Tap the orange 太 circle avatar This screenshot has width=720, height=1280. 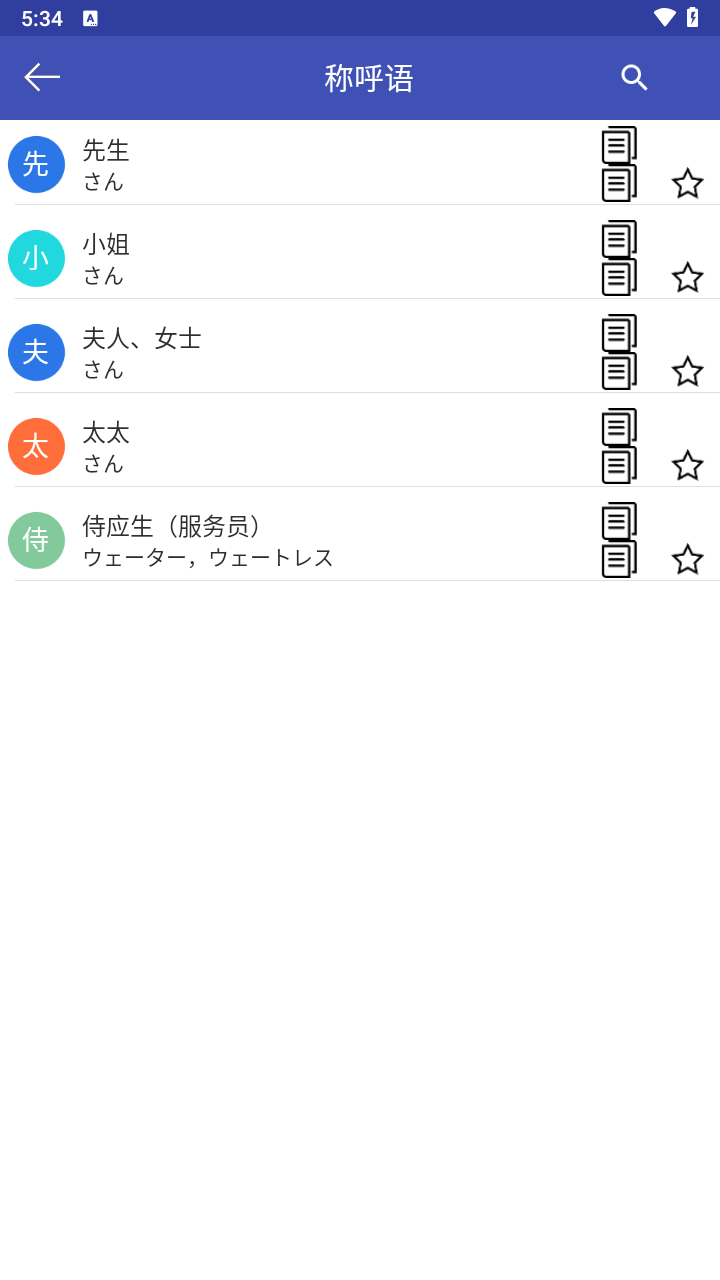pyautogui.click(x=36, y=446)
